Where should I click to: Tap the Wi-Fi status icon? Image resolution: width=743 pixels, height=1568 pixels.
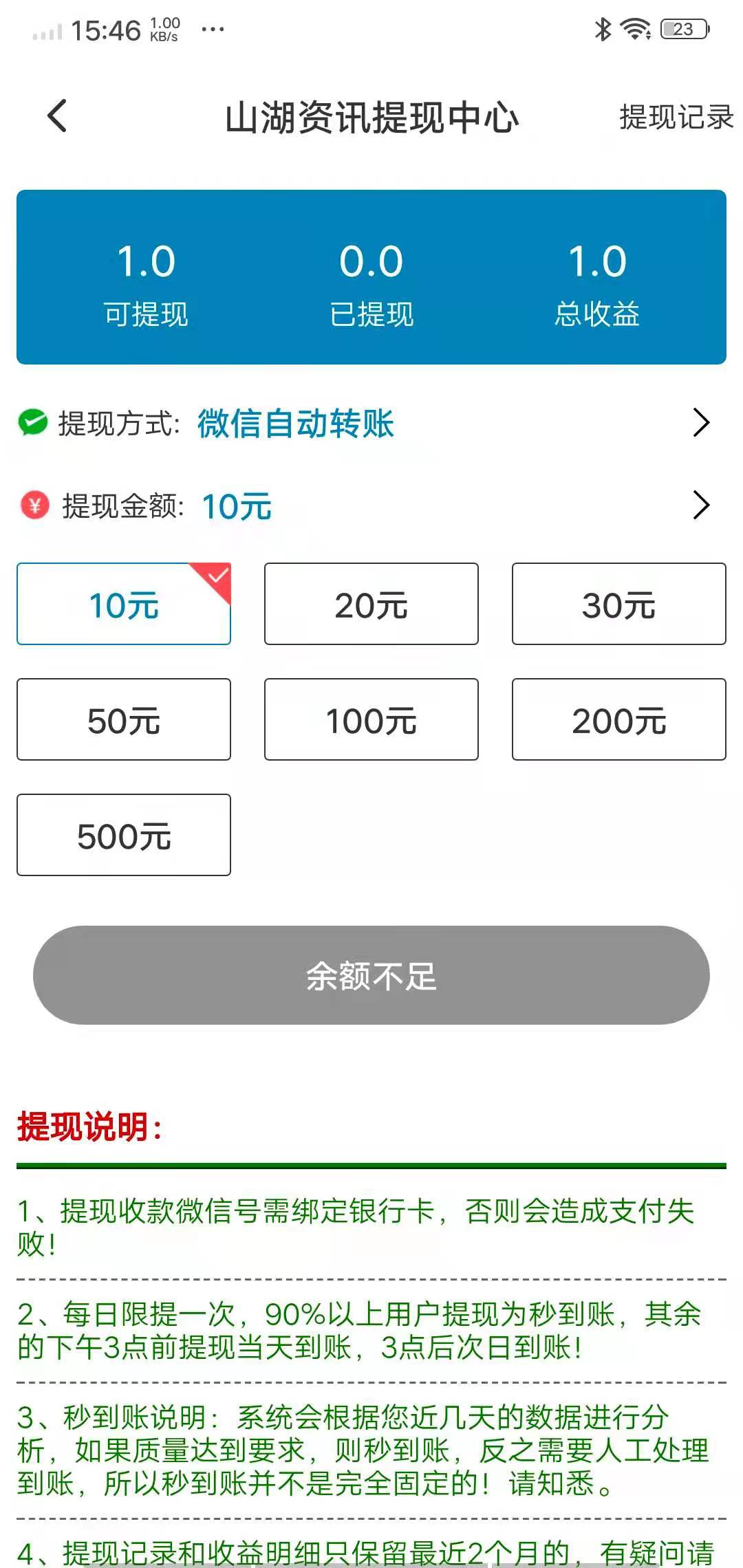[x=636, y=30]
